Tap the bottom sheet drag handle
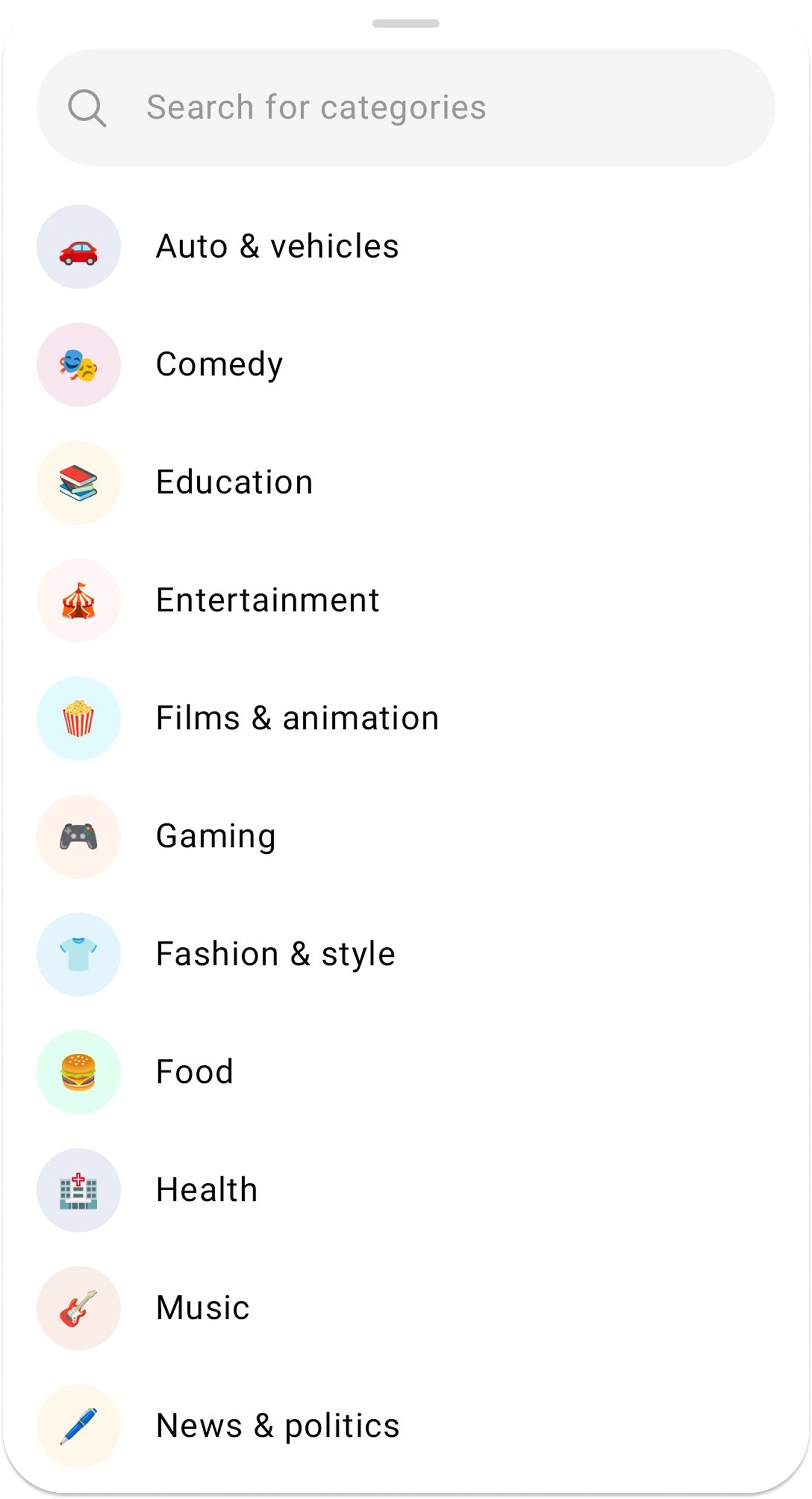Screen dimensions: 812x1499 click(x=406, y=24)
